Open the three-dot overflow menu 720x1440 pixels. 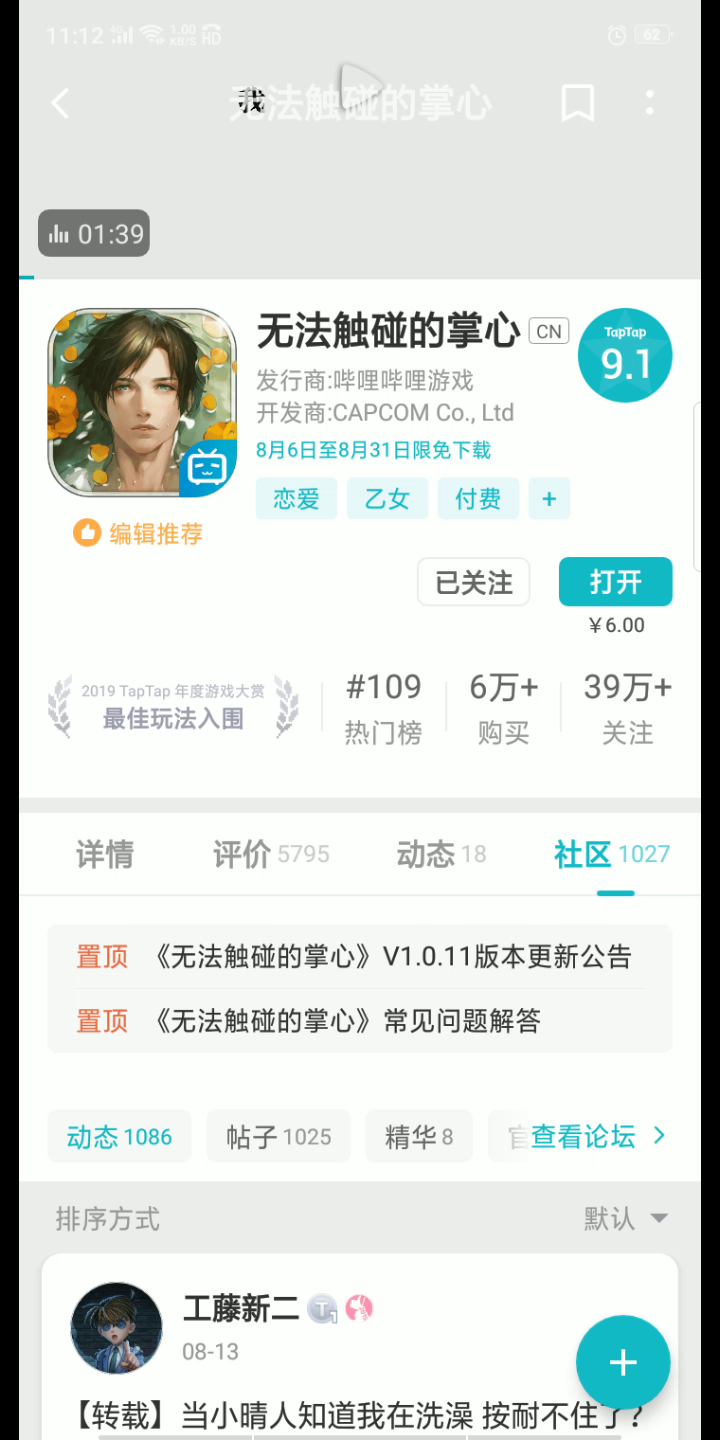coord(650,103)
